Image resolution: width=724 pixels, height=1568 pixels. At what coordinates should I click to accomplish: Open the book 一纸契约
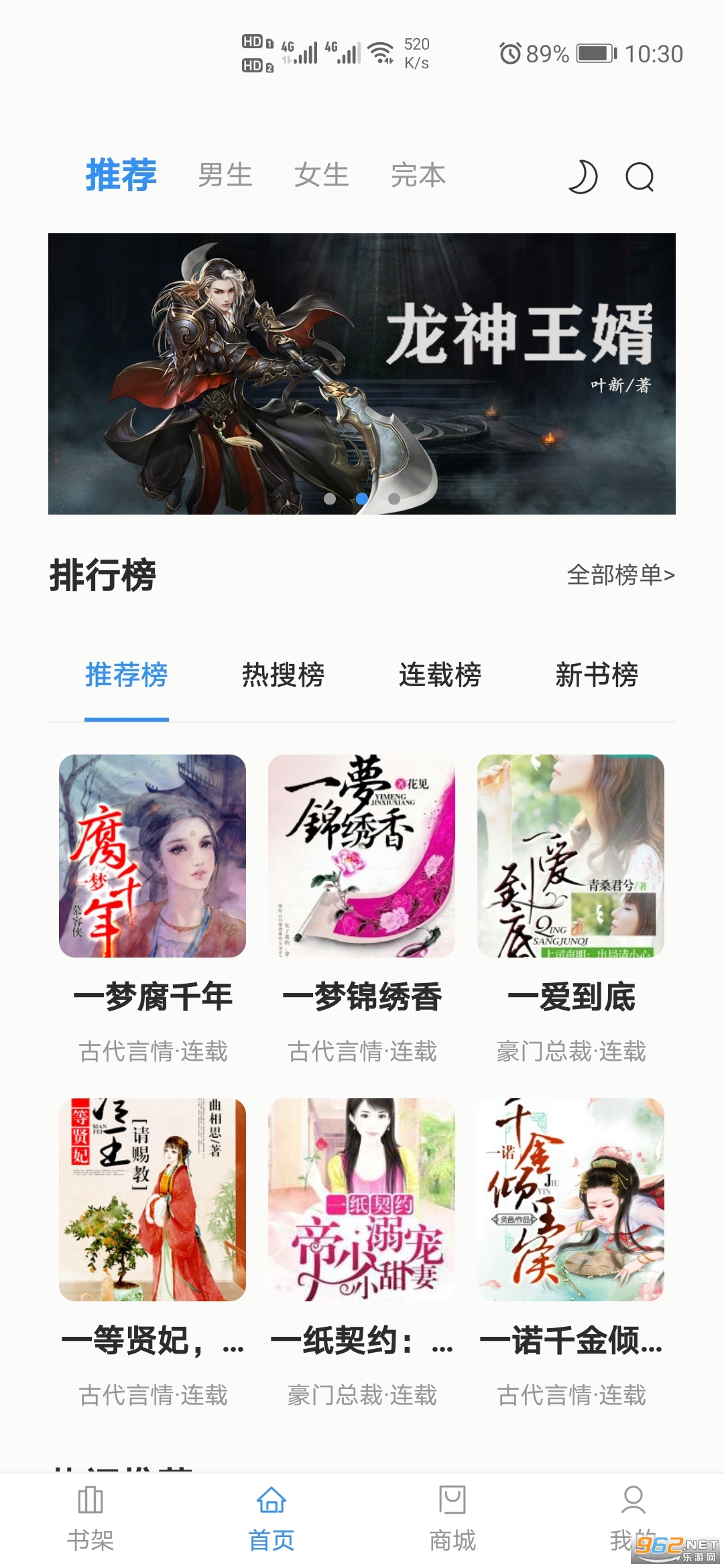[362, 1199]
